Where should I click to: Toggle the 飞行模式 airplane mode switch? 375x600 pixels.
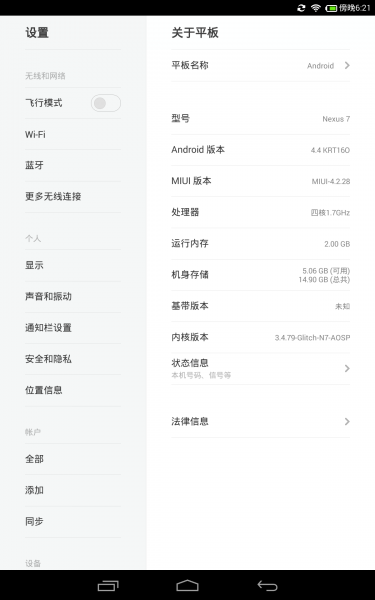pyautogui.click(x=106, y=103)
